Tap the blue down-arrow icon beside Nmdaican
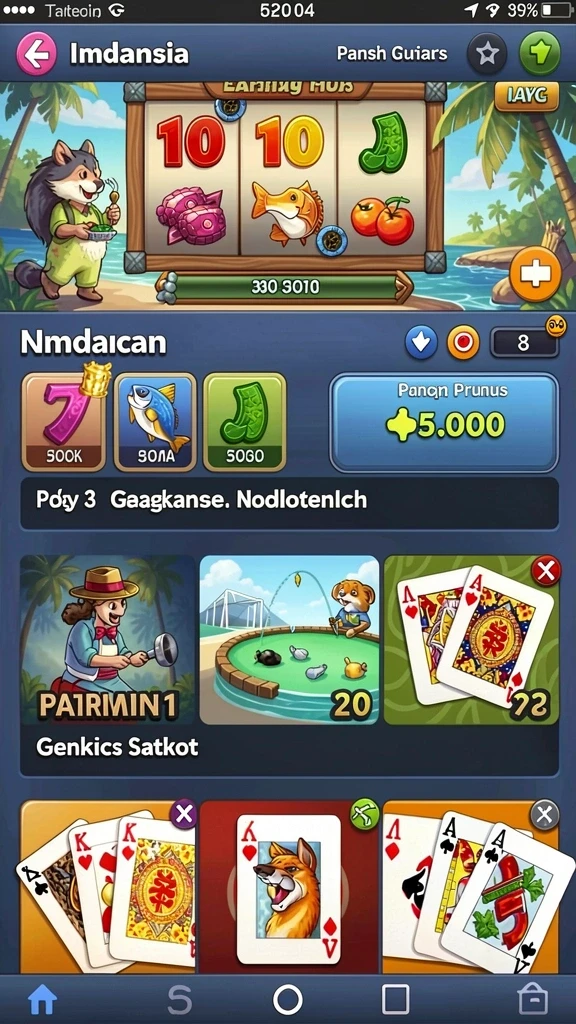The width and height of the screenshot is (576, 1024). (421, 343)
